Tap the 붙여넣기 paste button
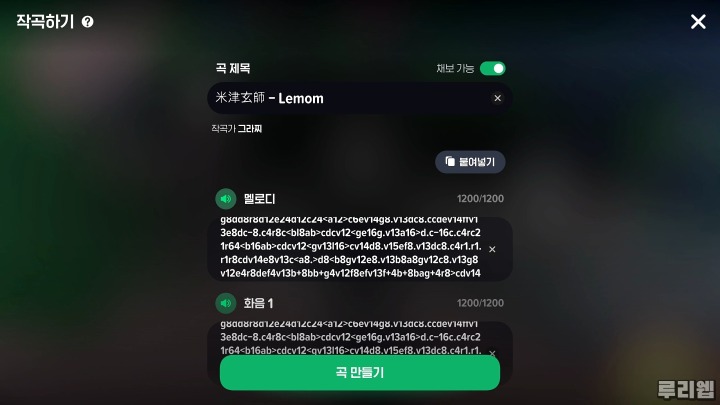The width and height of the screenshot is (720, 405). pos(471,161)
